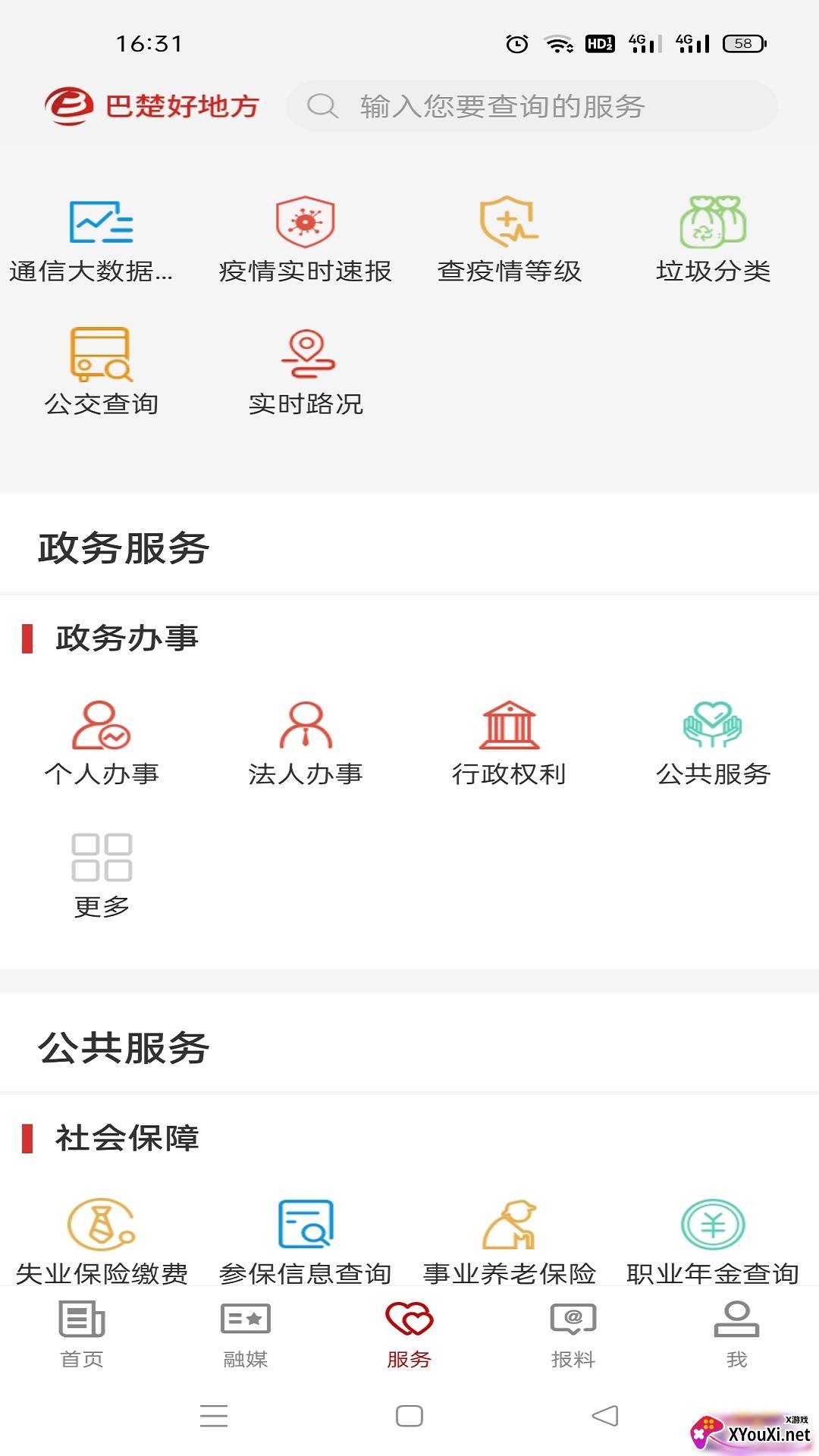The width and height of the screenshot is (819, 1456).
Task: Open the 我 profile page
Action: pos(736,1335)
